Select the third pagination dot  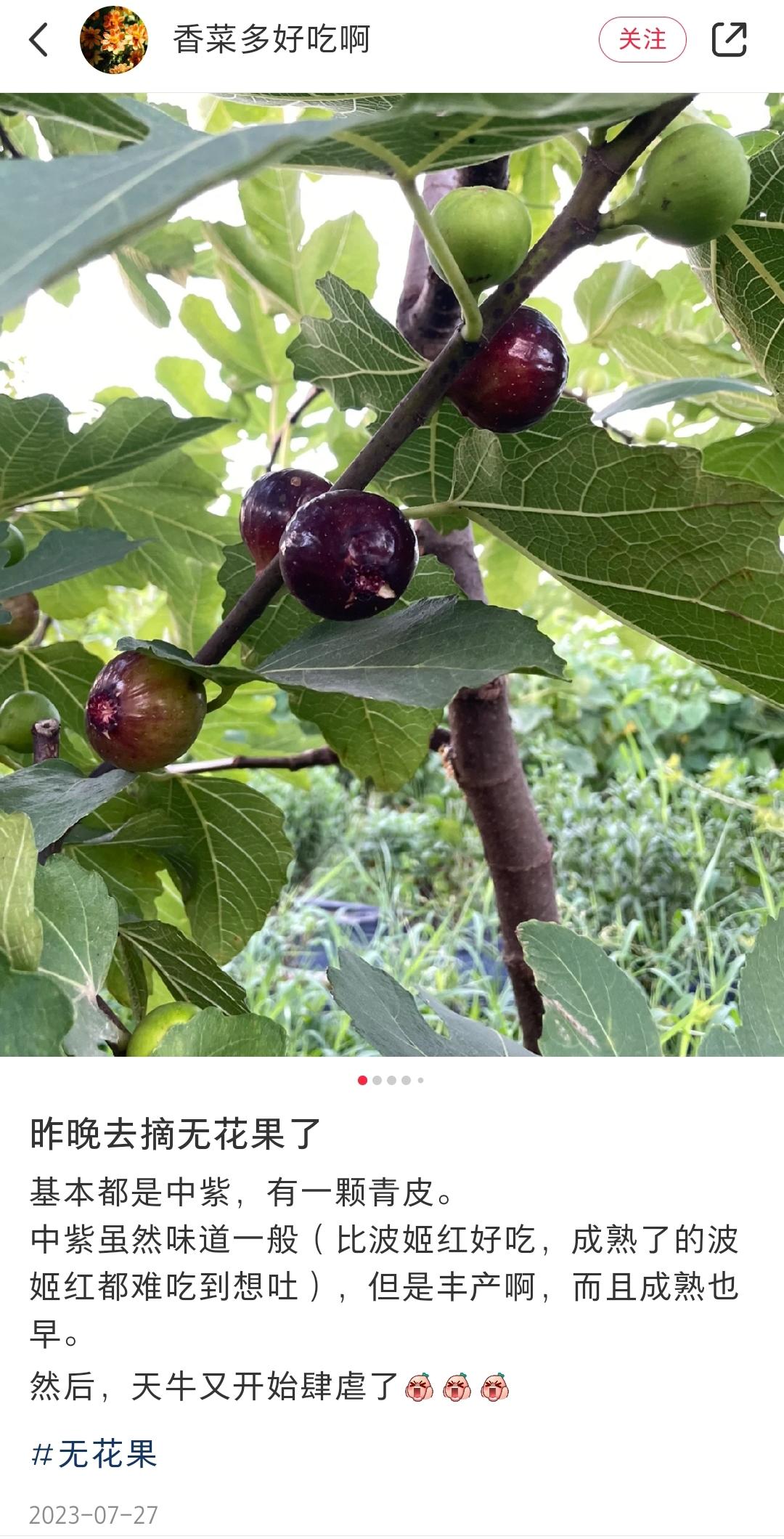coord(391,1081)
